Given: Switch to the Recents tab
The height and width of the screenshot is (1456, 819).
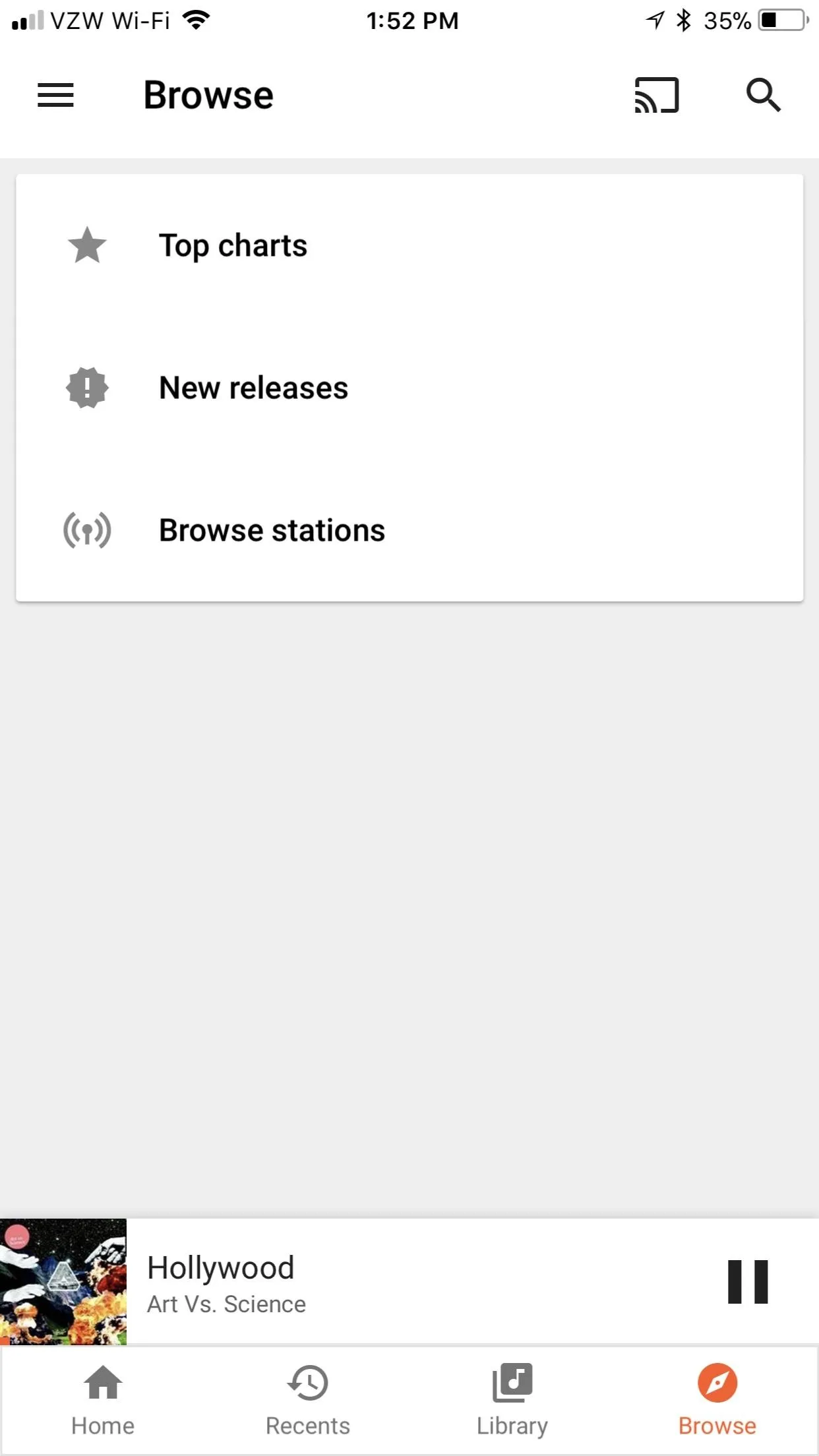Looking at the screenshot, I should pyautogui.click(x=307, y=1401).
